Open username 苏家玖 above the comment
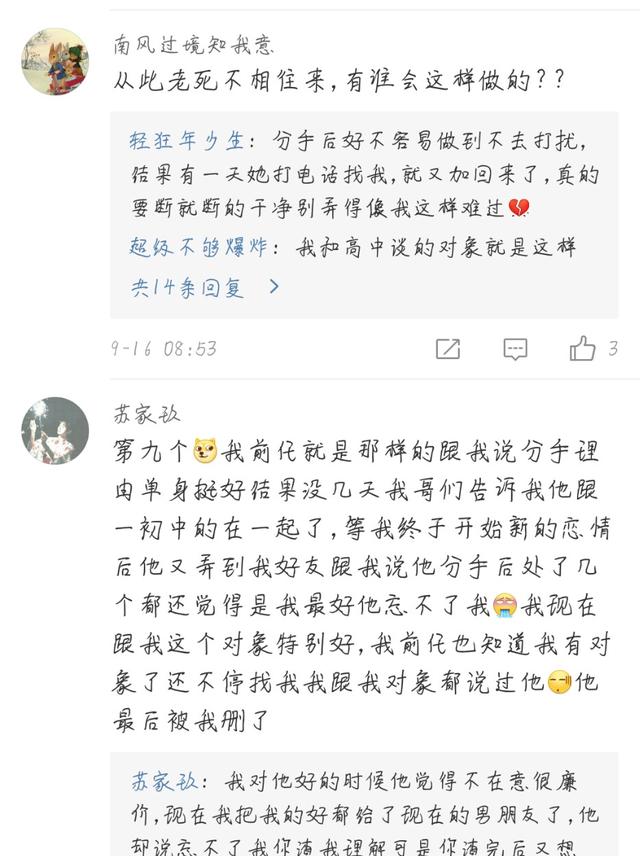 (x=147, y=414)
